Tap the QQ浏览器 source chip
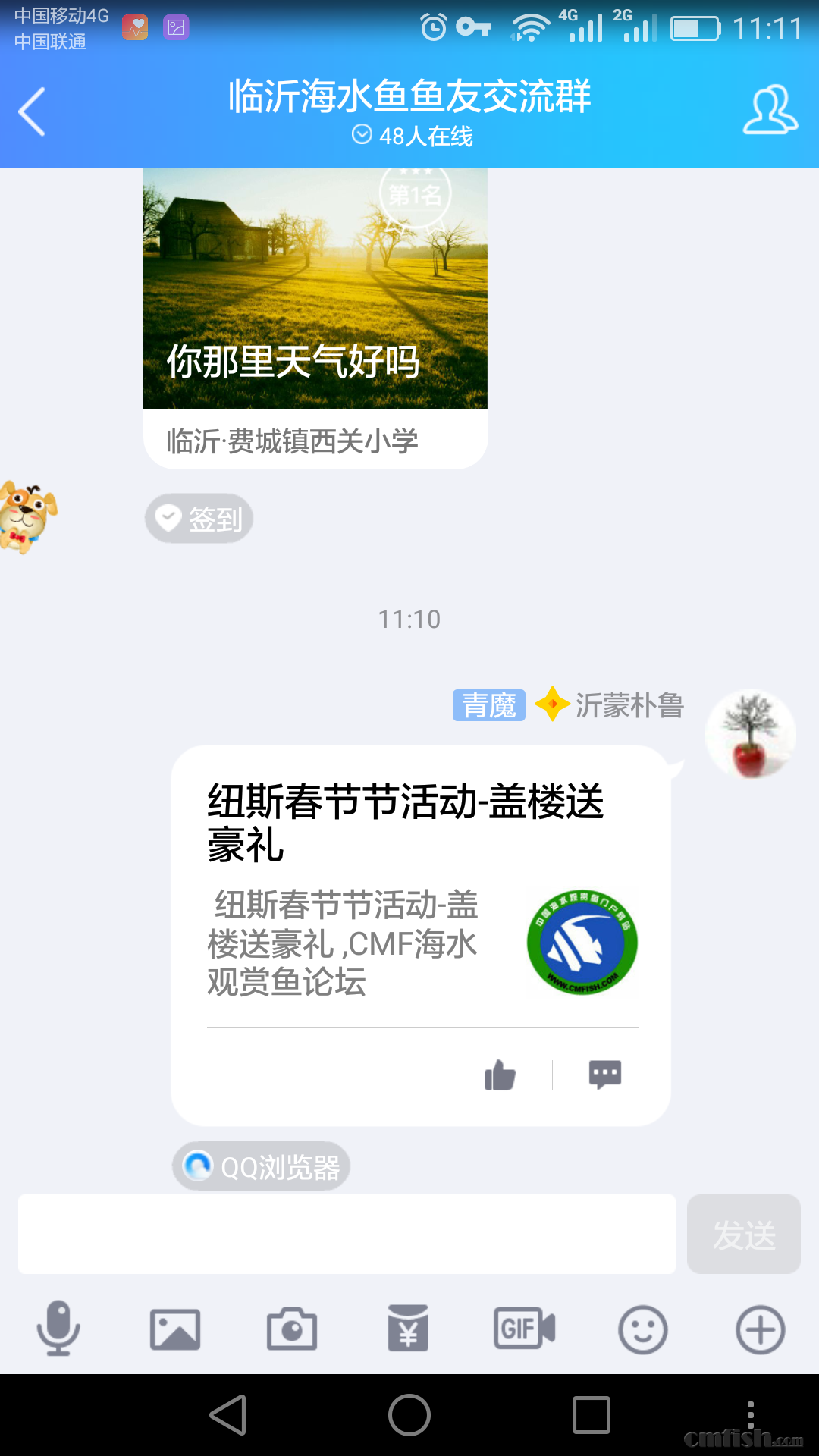819x1456 pixels. tap(262, 1166)
